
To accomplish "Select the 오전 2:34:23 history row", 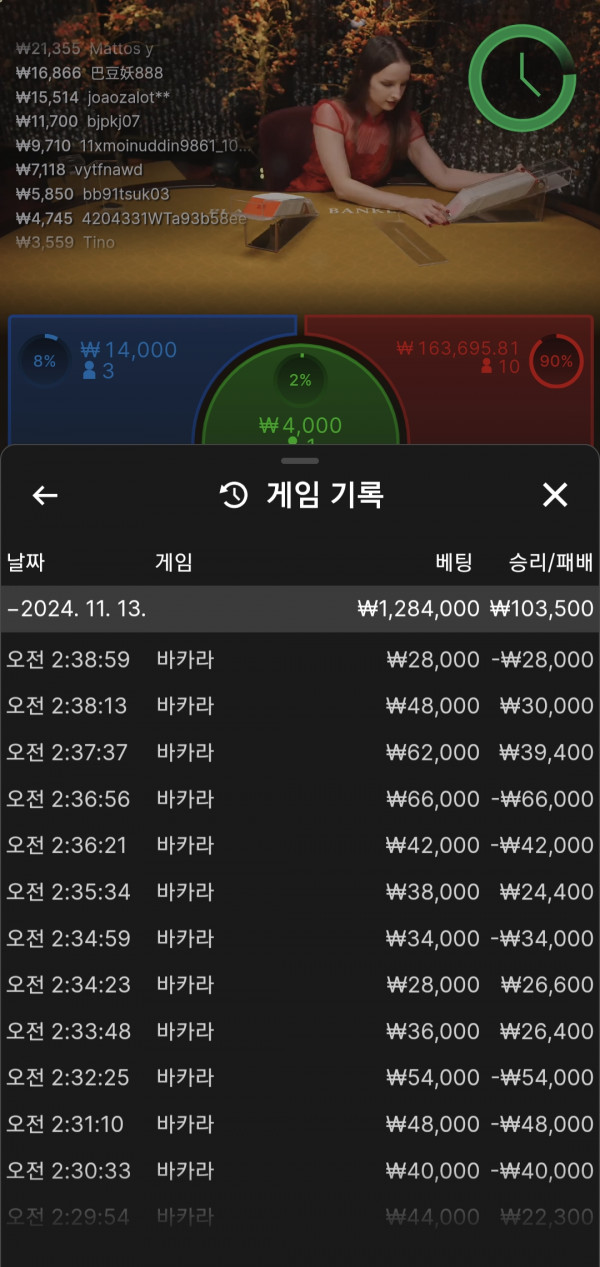I will [300, 985].
